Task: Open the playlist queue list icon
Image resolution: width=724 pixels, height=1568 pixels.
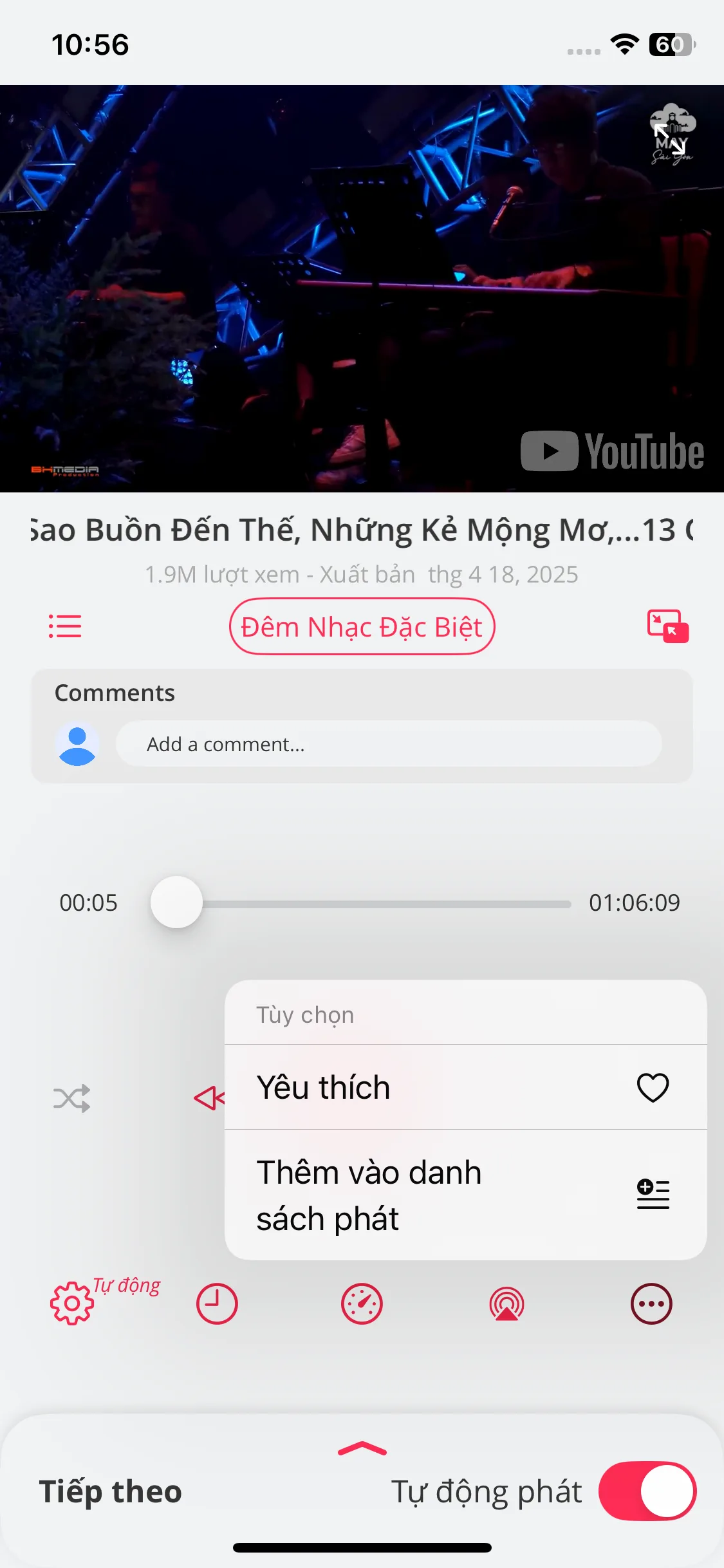Action: coord(65,626)
